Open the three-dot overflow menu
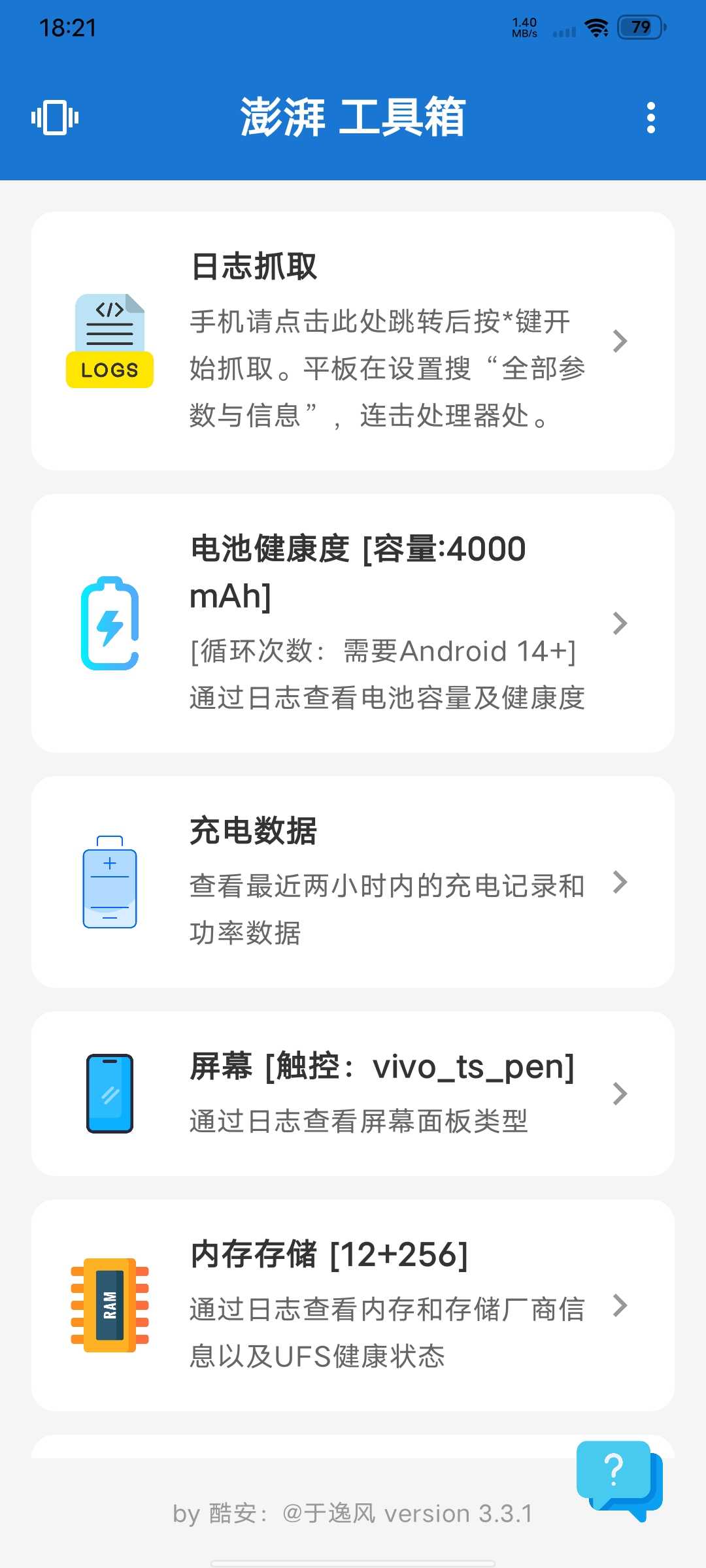The height and width of the screenshot is (1568, 706). 650,118
